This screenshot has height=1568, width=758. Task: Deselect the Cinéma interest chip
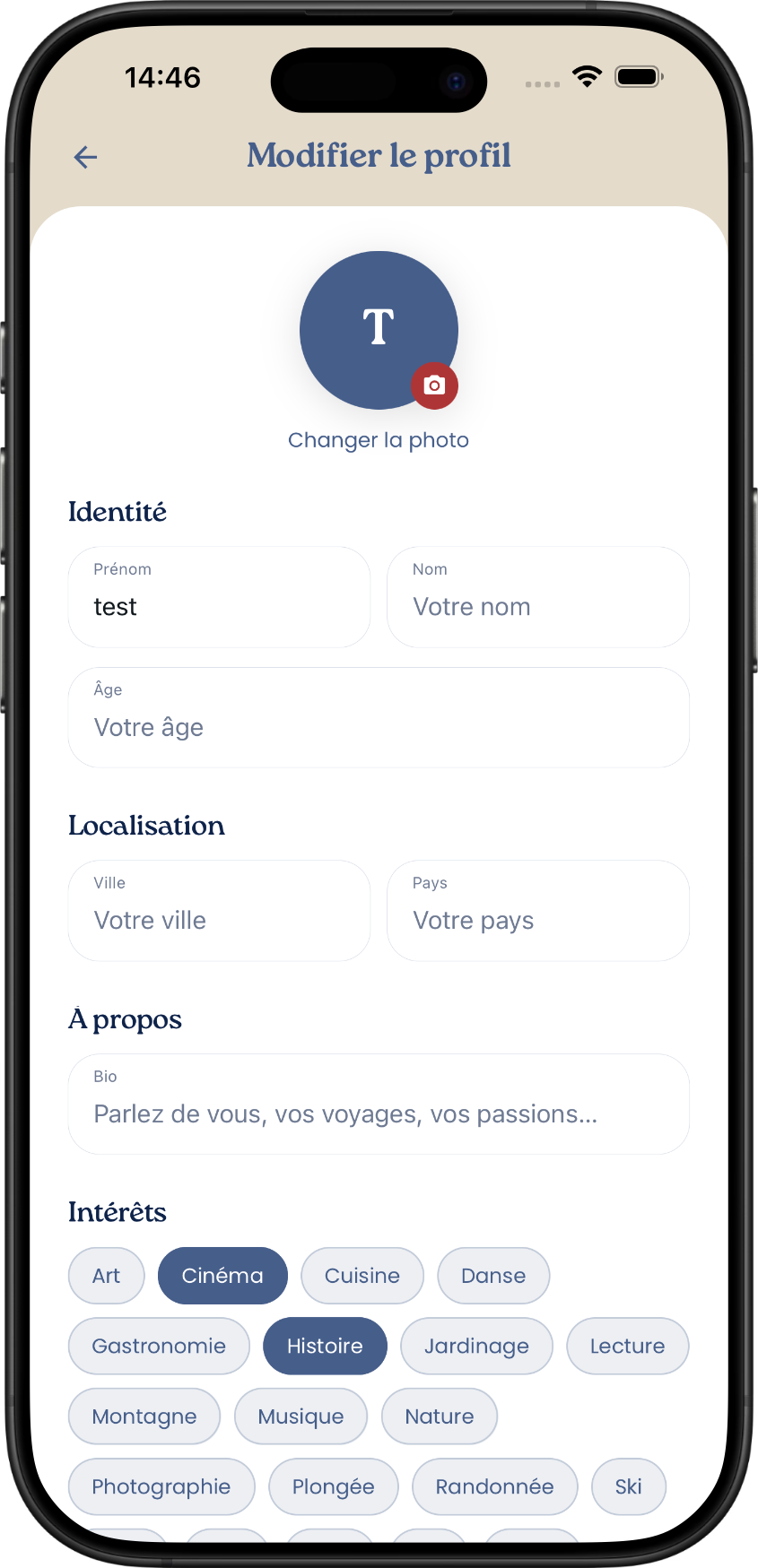[x=222, y=1276]
